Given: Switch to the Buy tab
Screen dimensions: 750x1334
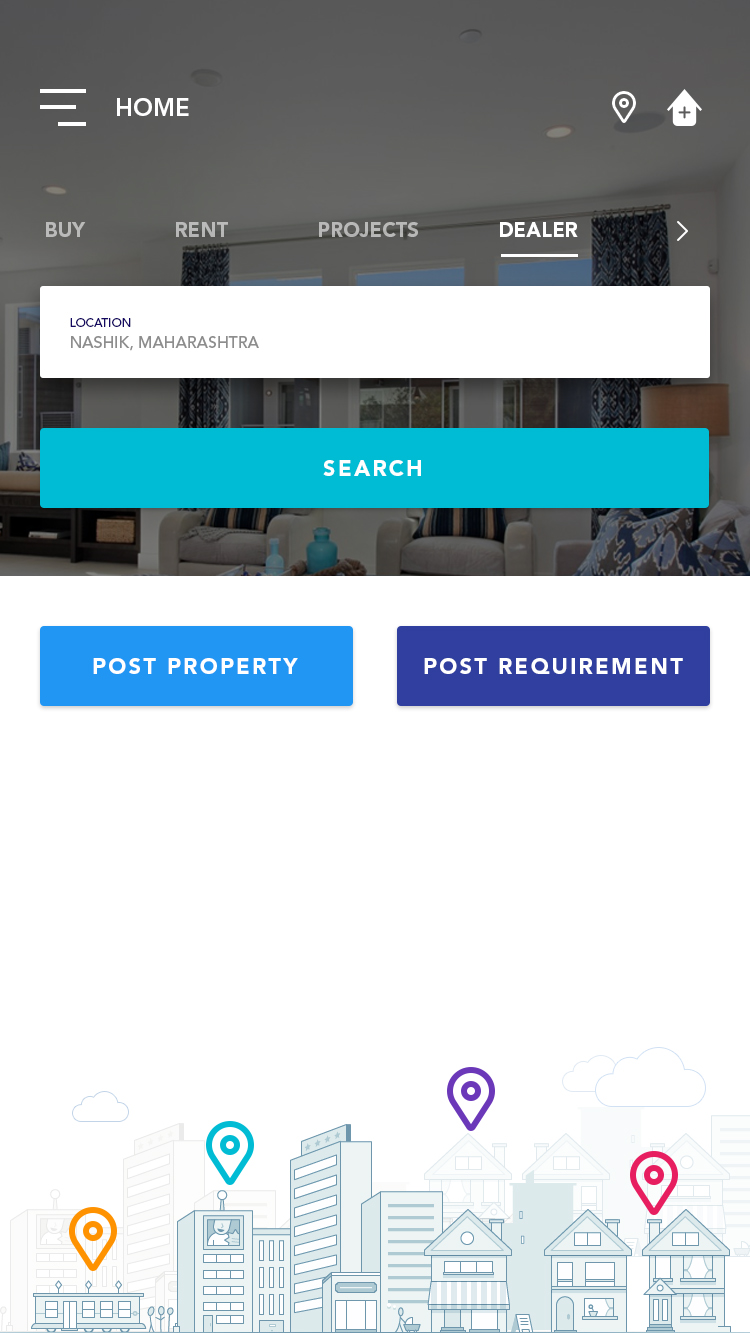Looking at the screenshot, I should click(65, 230).
